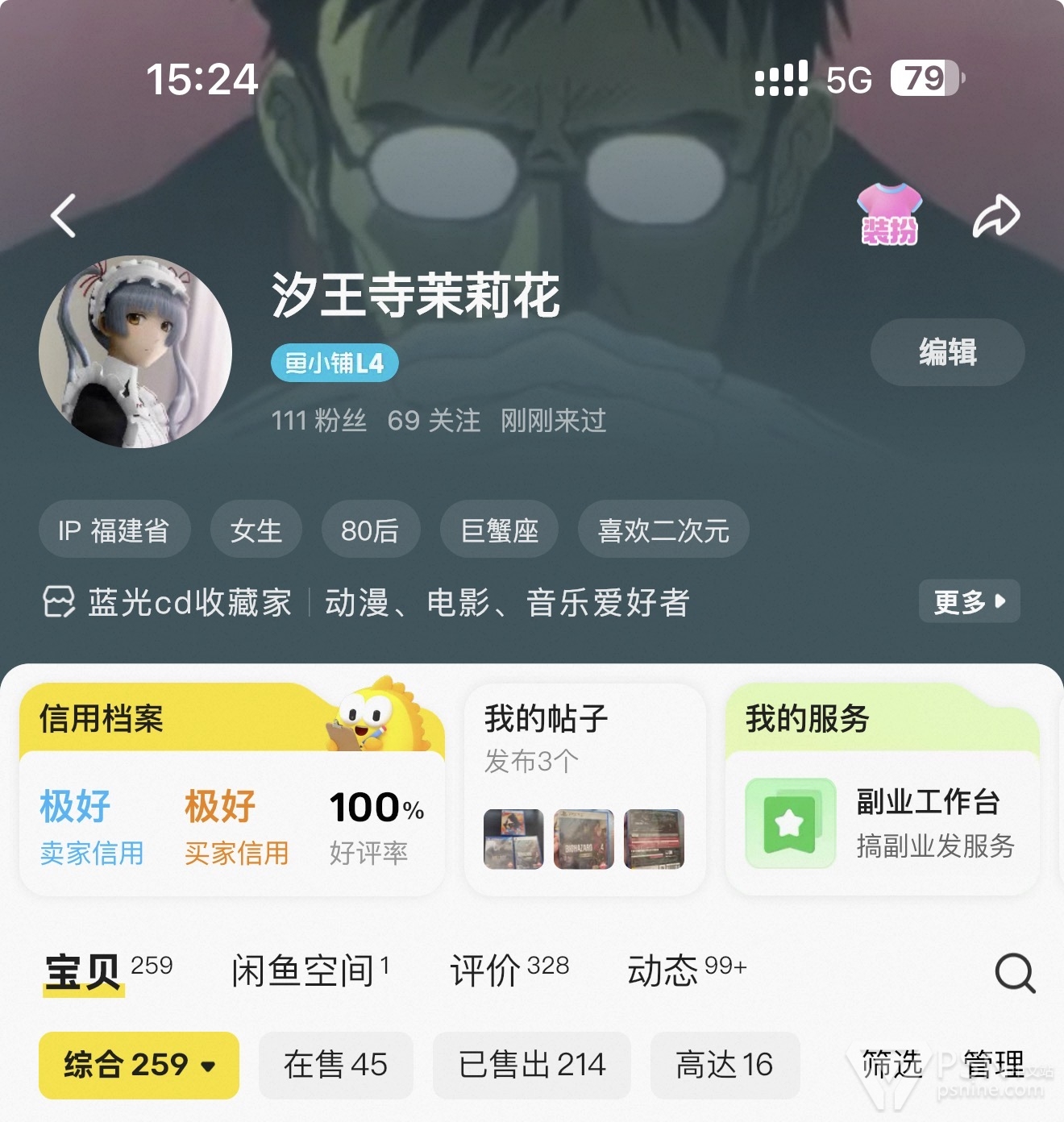This screenshot has width=1064, height=1122.
Task: Filter by 在售 45 chip
Action: (335, 1065)
